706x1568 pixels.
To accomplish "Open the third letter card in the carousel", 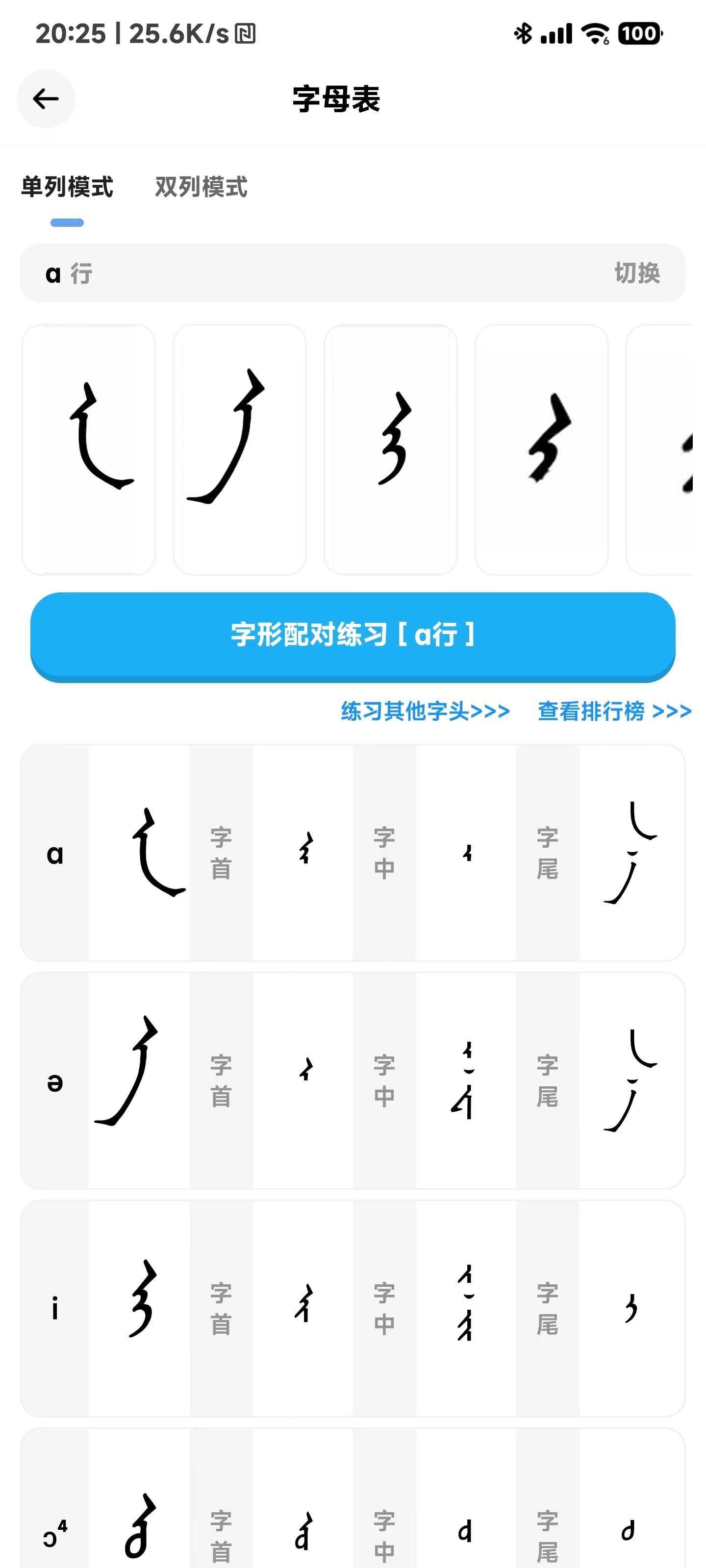I will [x=390, y=449].
